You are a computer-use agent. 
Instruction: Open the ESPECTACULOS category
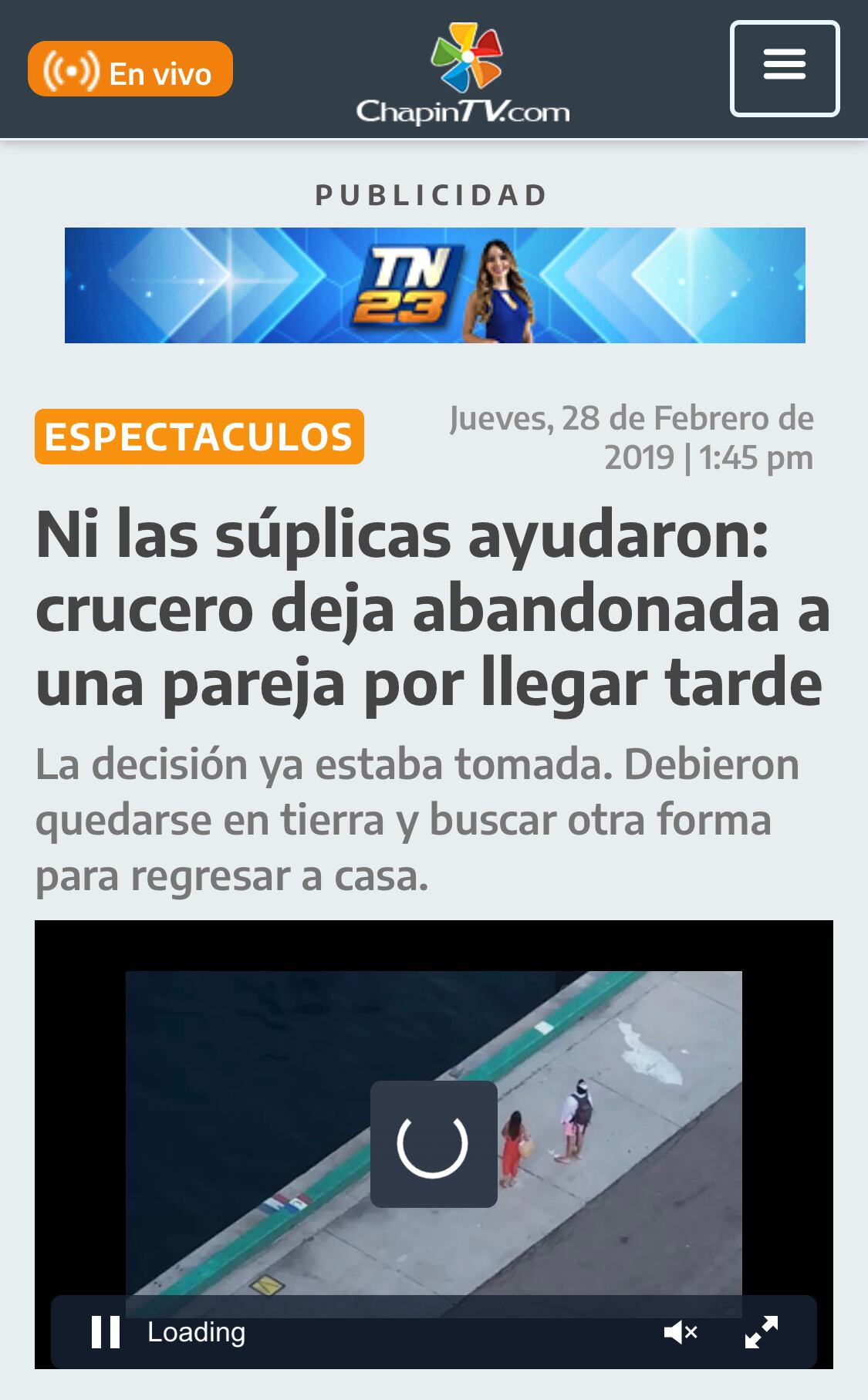tap(199, 437)
